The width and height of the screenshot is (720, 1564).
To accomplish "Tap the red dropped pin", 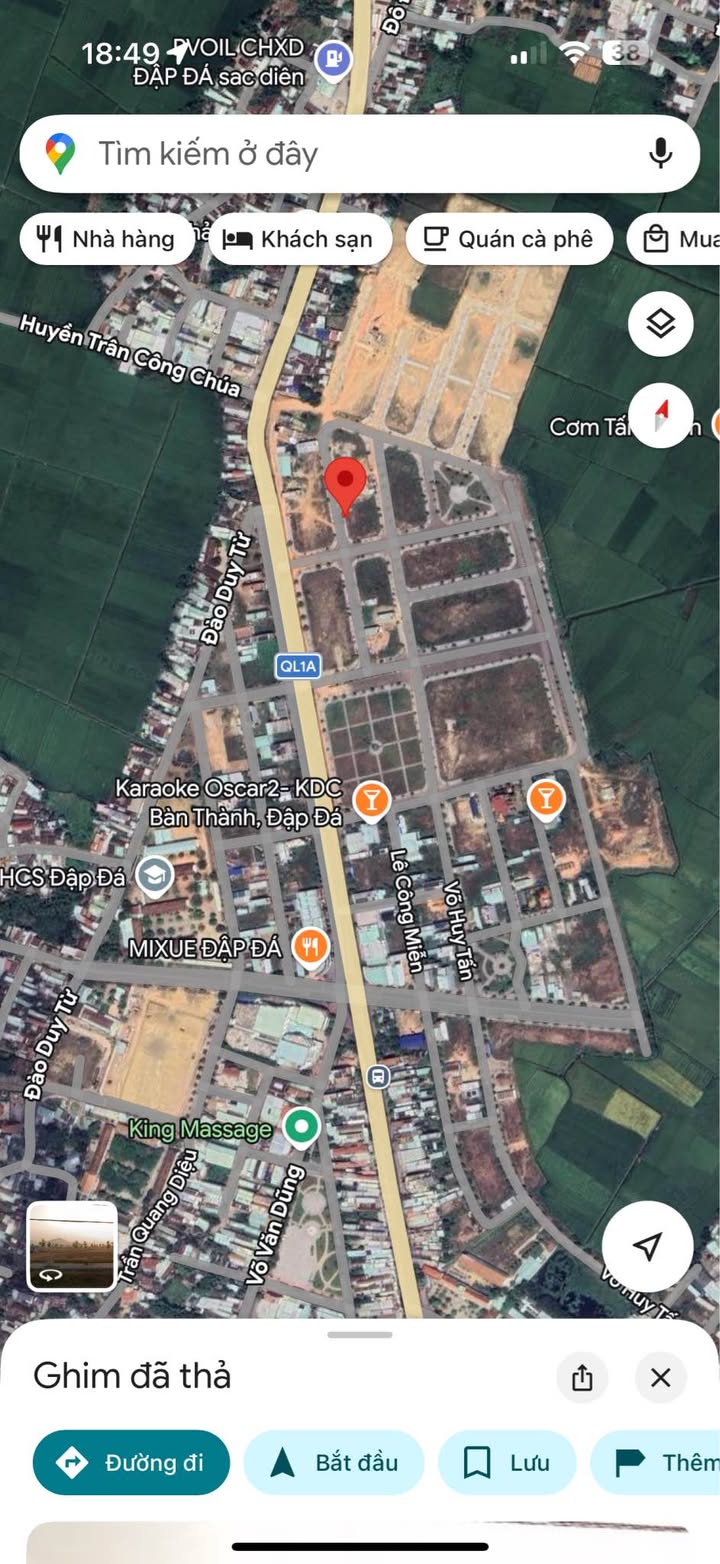I will tap(346, 486).
